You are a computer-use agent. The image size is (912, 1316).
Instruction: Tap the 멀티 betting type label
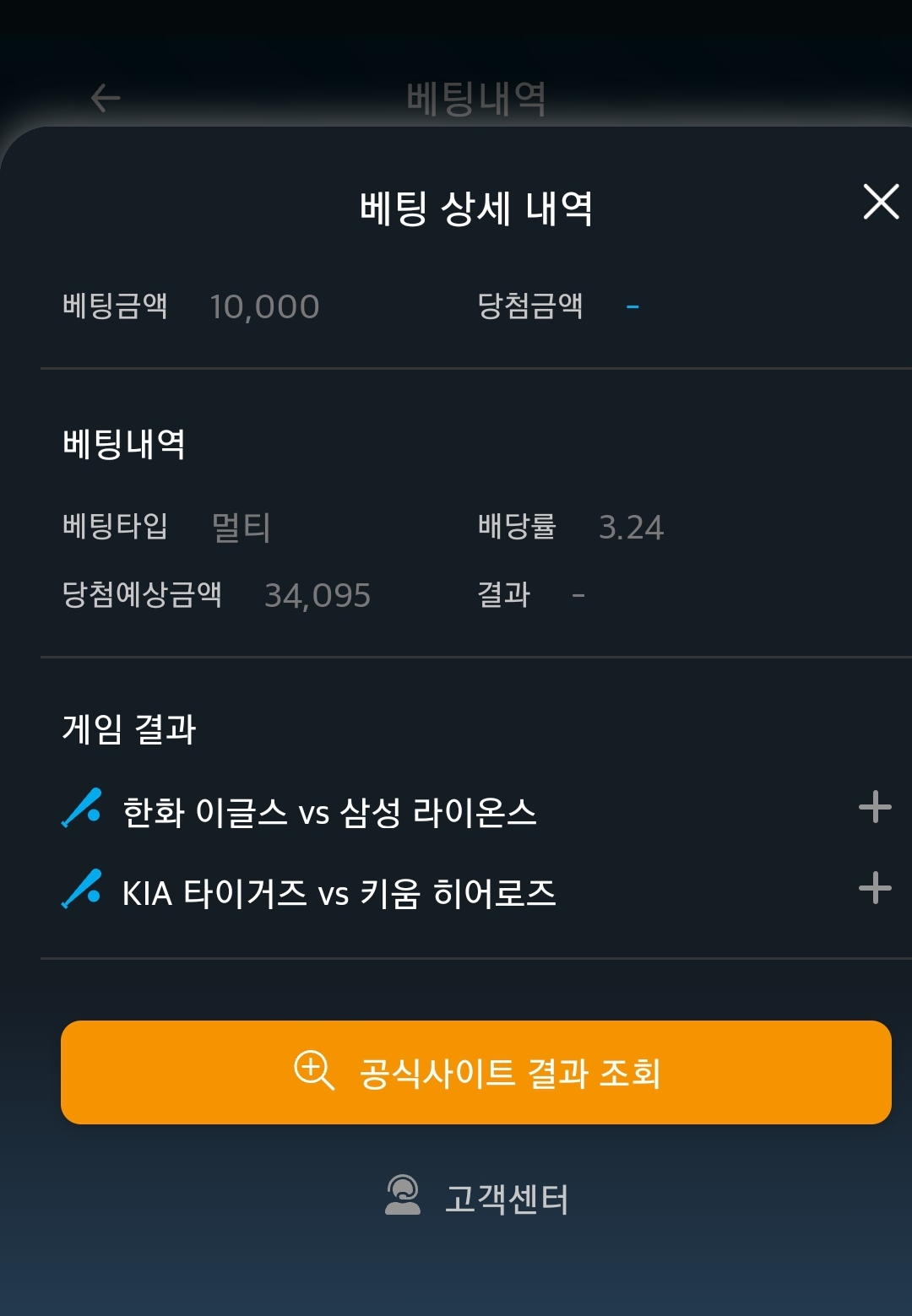click(239, 528)
